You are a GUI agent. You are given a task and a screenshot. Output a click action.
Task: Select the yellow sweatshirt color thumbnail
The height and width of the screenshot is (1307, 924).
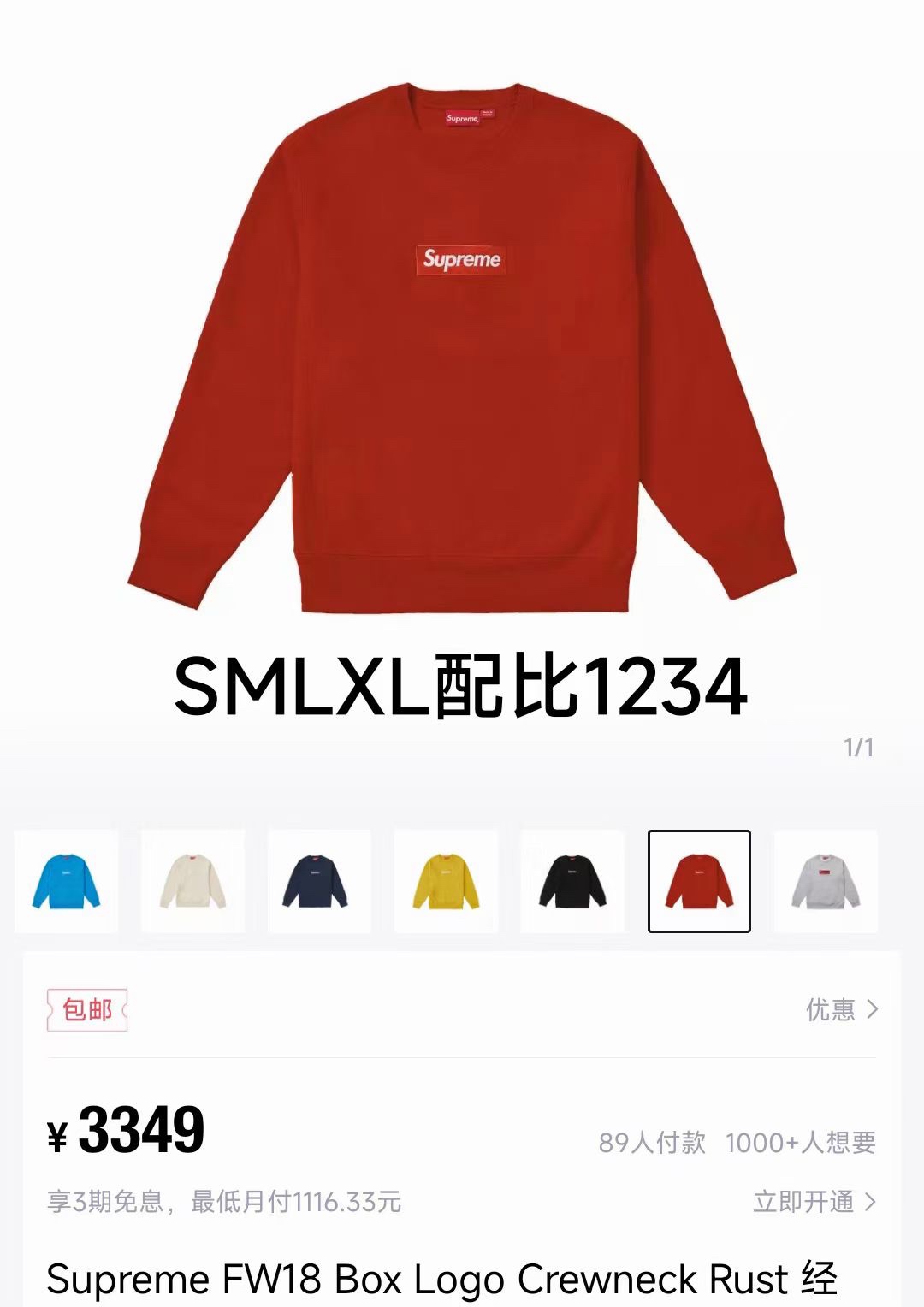coord(446,881)
